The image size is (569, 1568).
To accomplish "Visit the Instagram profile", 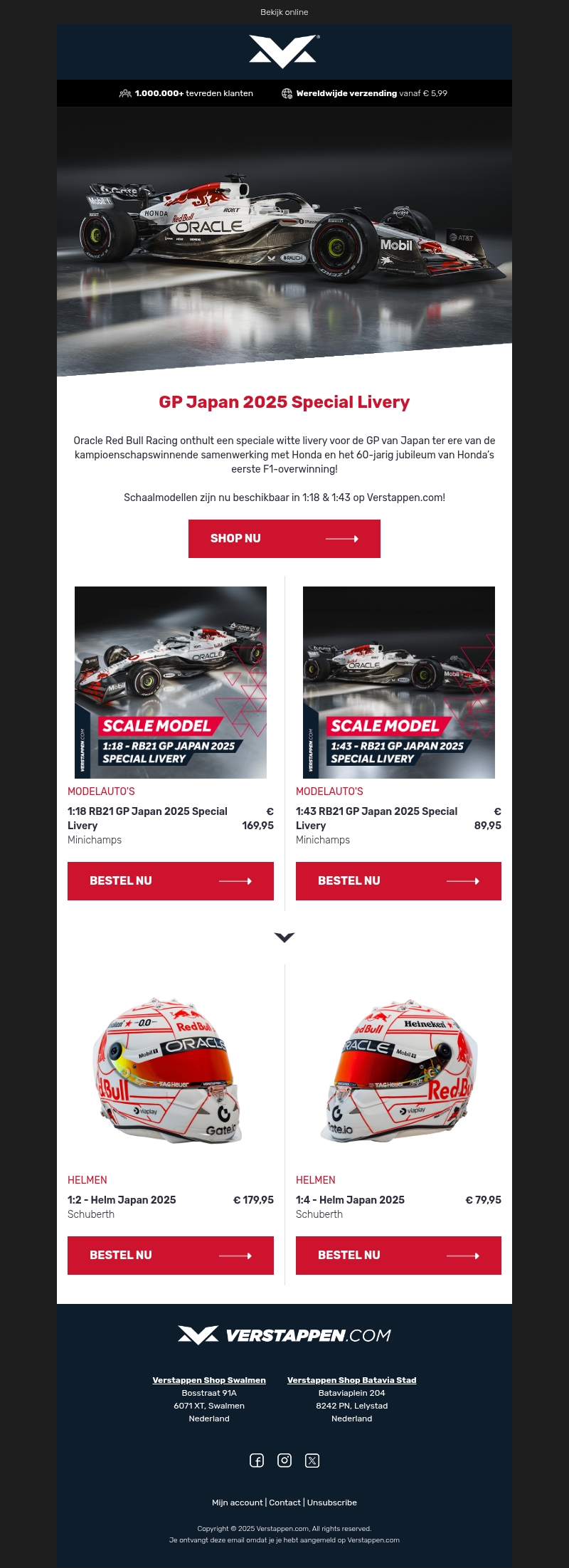I will coord(284,1461).
